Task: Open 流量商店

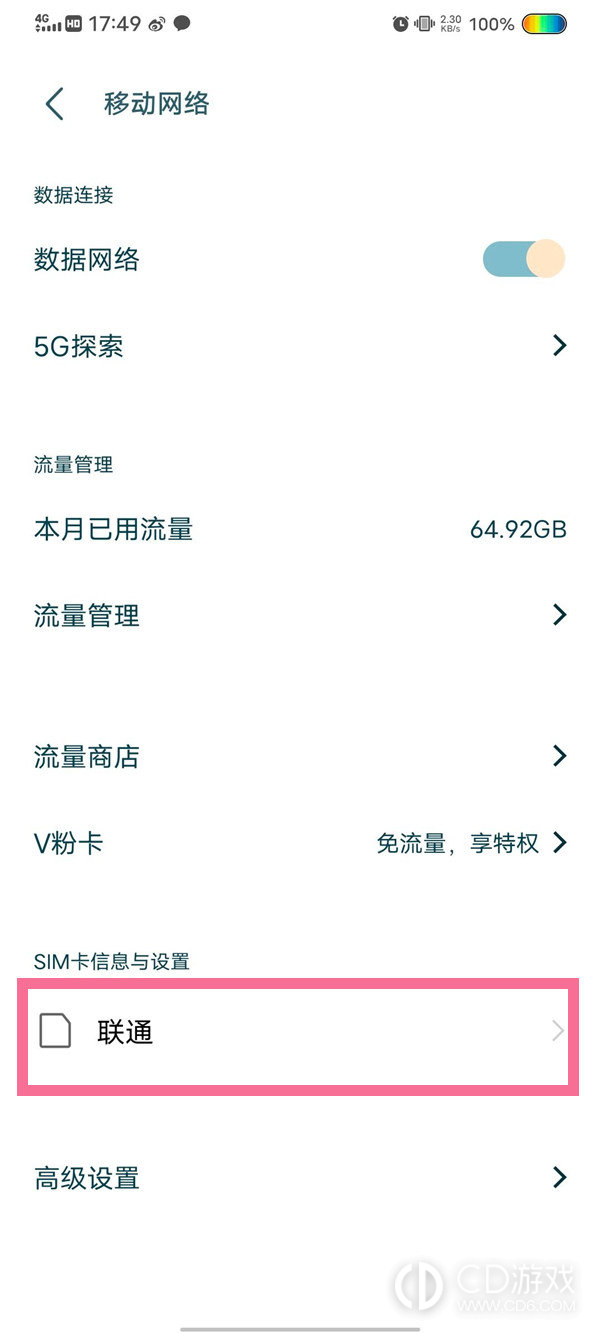Action: 300,756
